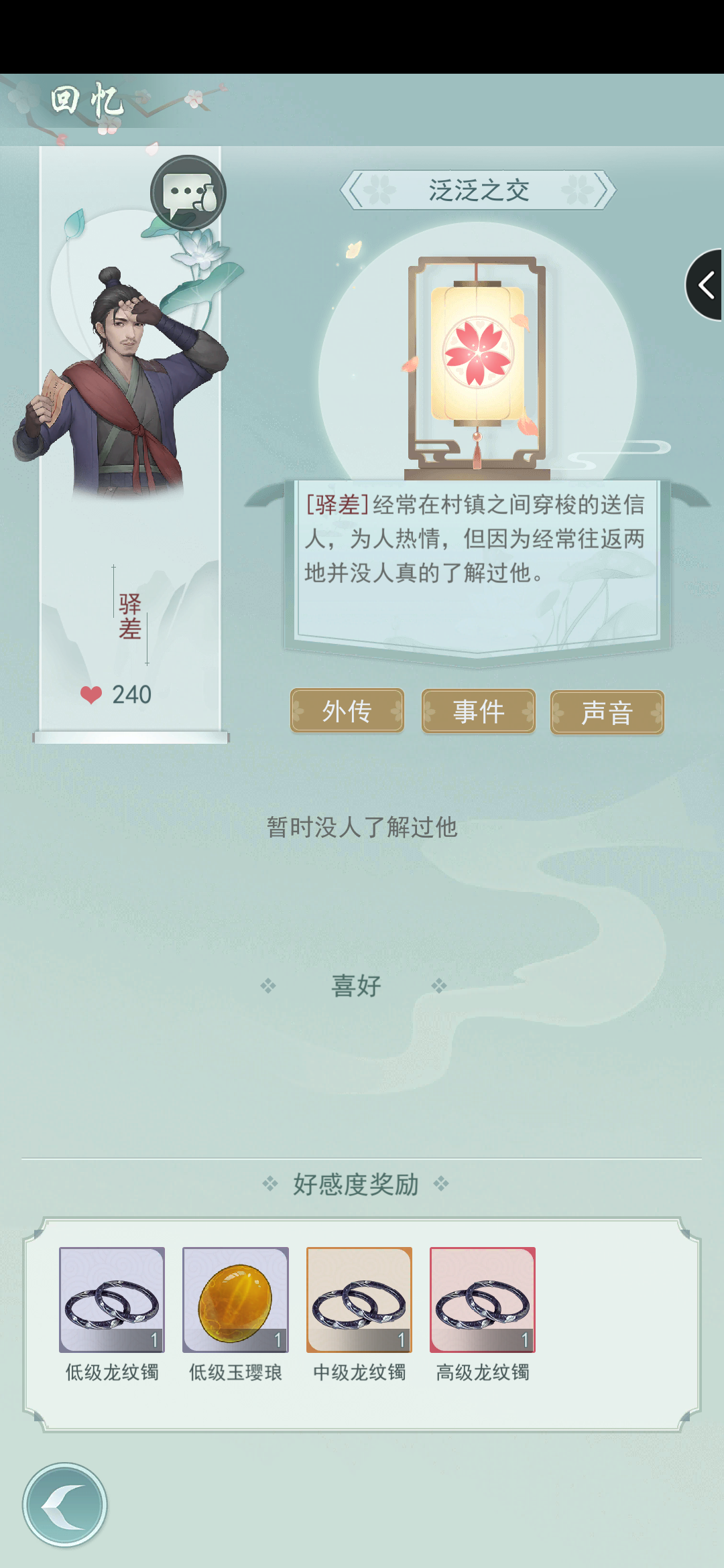Go to previous relationship level arrow
Image resolution: width=724 pixels, height=1568 pixels.
[x=355, y=190]
